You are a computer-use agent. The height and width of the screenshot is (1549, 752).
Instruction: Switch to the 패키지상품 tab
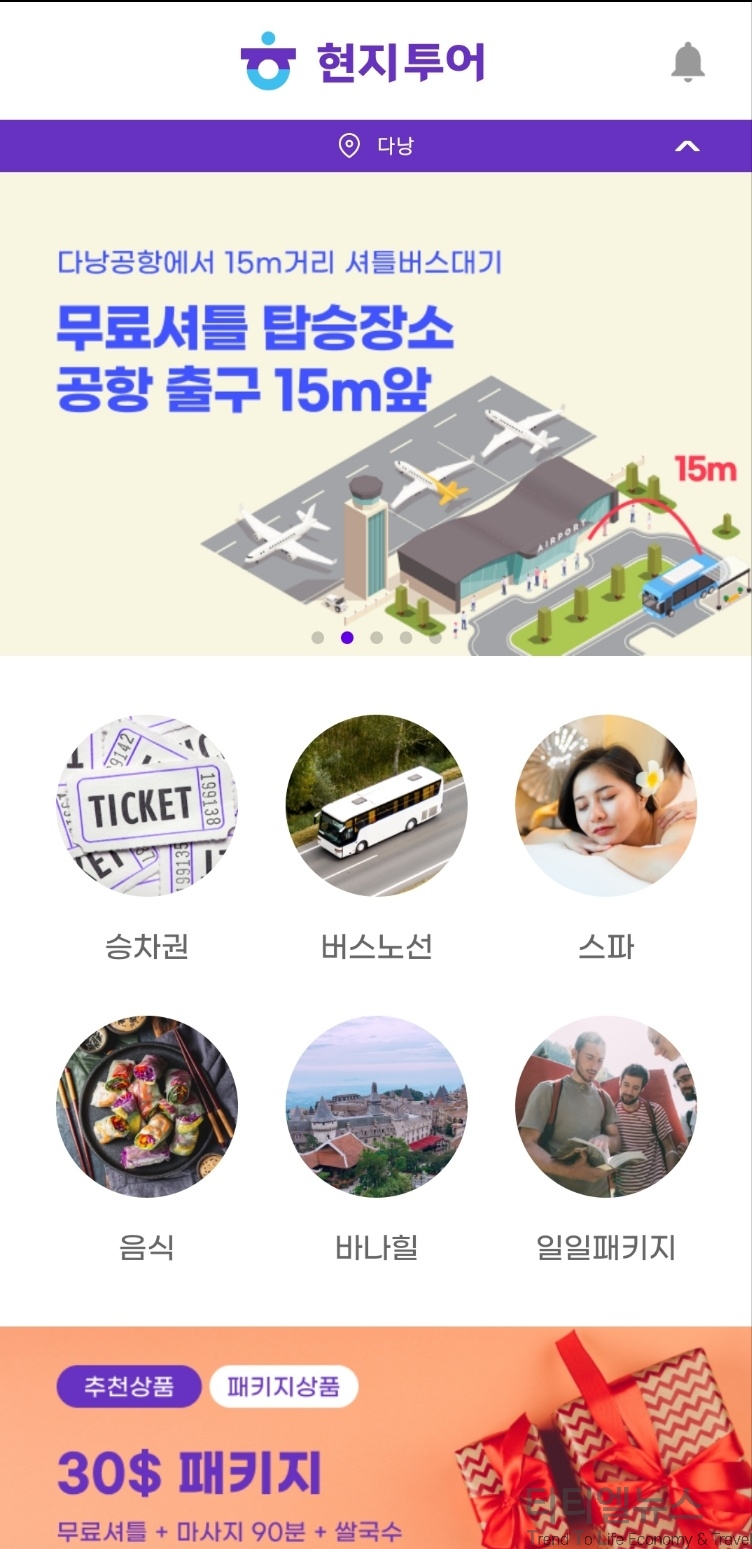tap(284, 1387)
